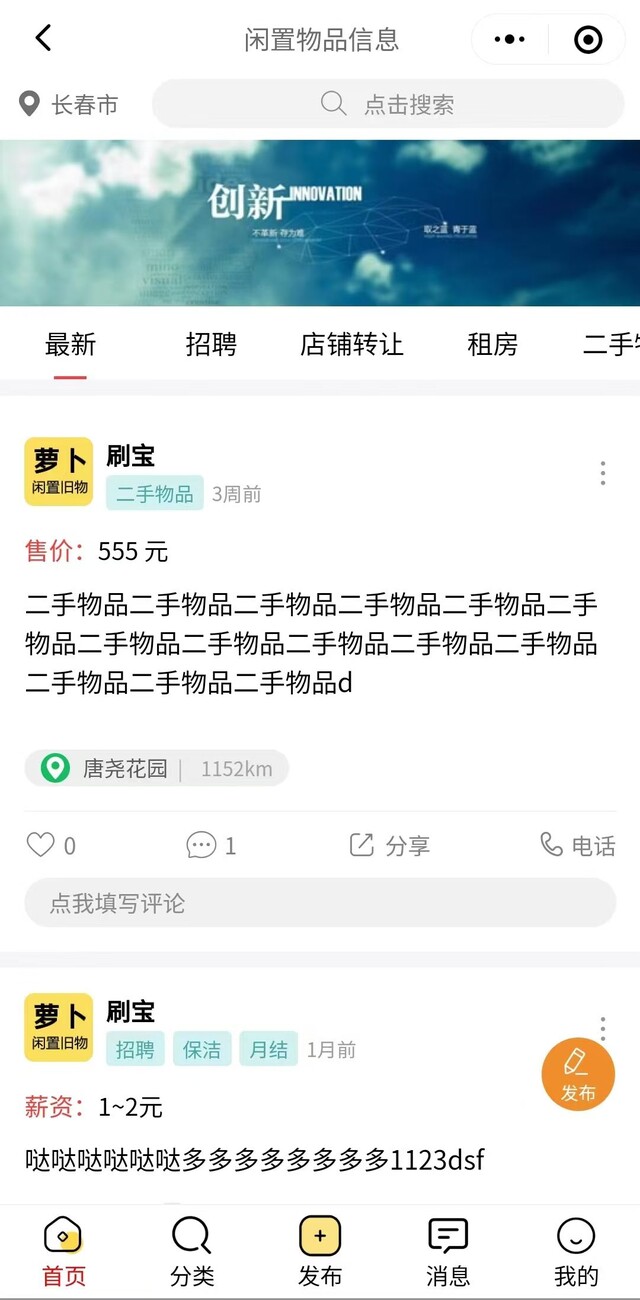Go back using the top-left arrow
640x1300 pixels.
(x=43, y=39)
